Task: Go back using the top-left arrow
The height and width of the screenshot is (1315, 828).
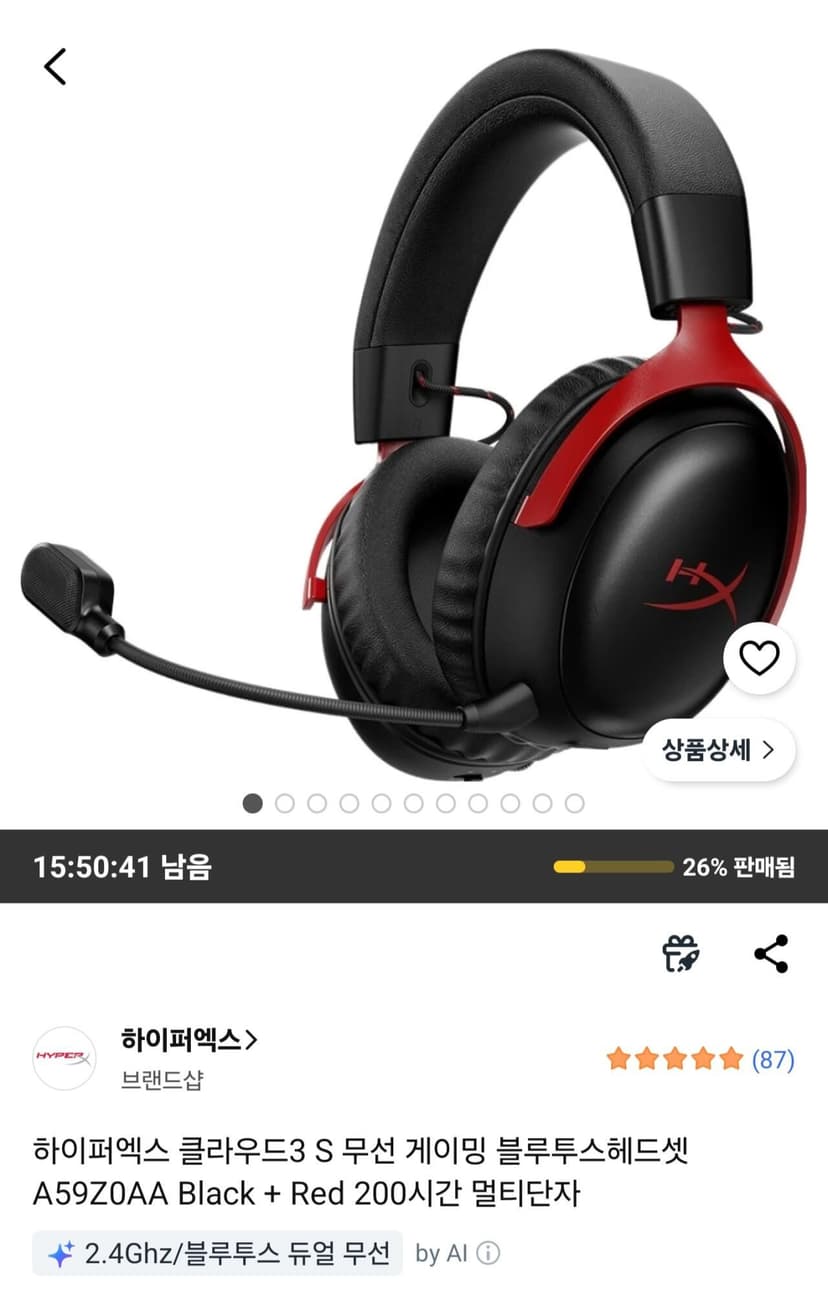Action: (55, 66)
